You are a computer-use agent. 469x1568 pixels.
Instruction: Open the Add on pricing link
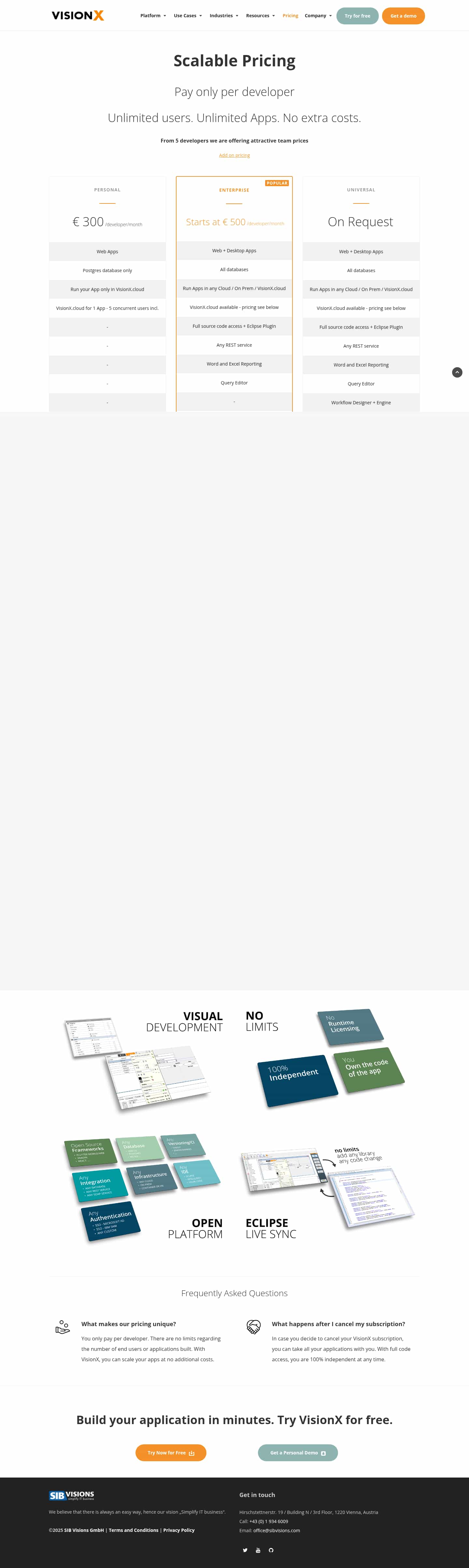[x=234, y=155]
